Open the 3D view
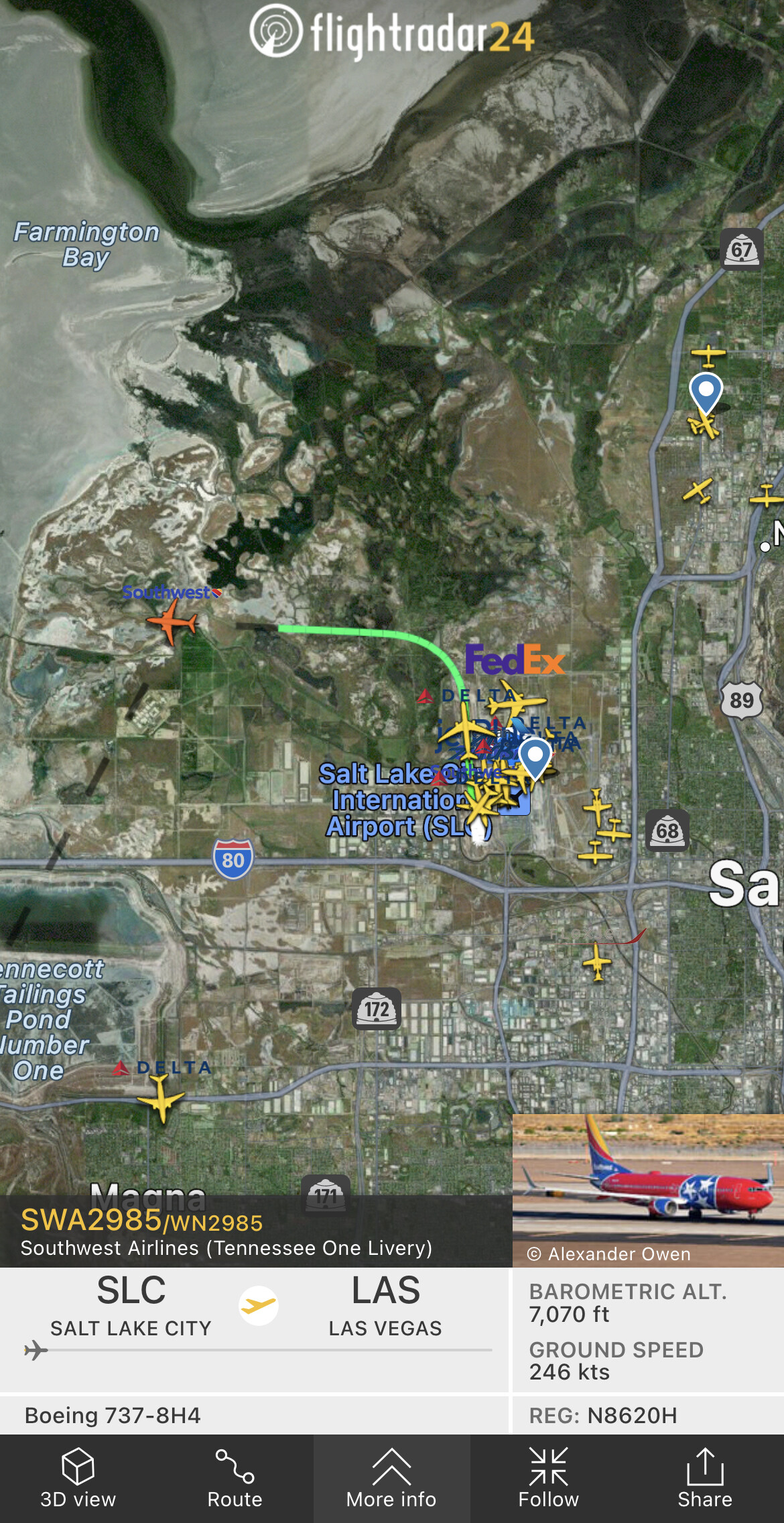Image resolution: width=784 pixels, height=1523 pixels. [x=78, y=1479]
